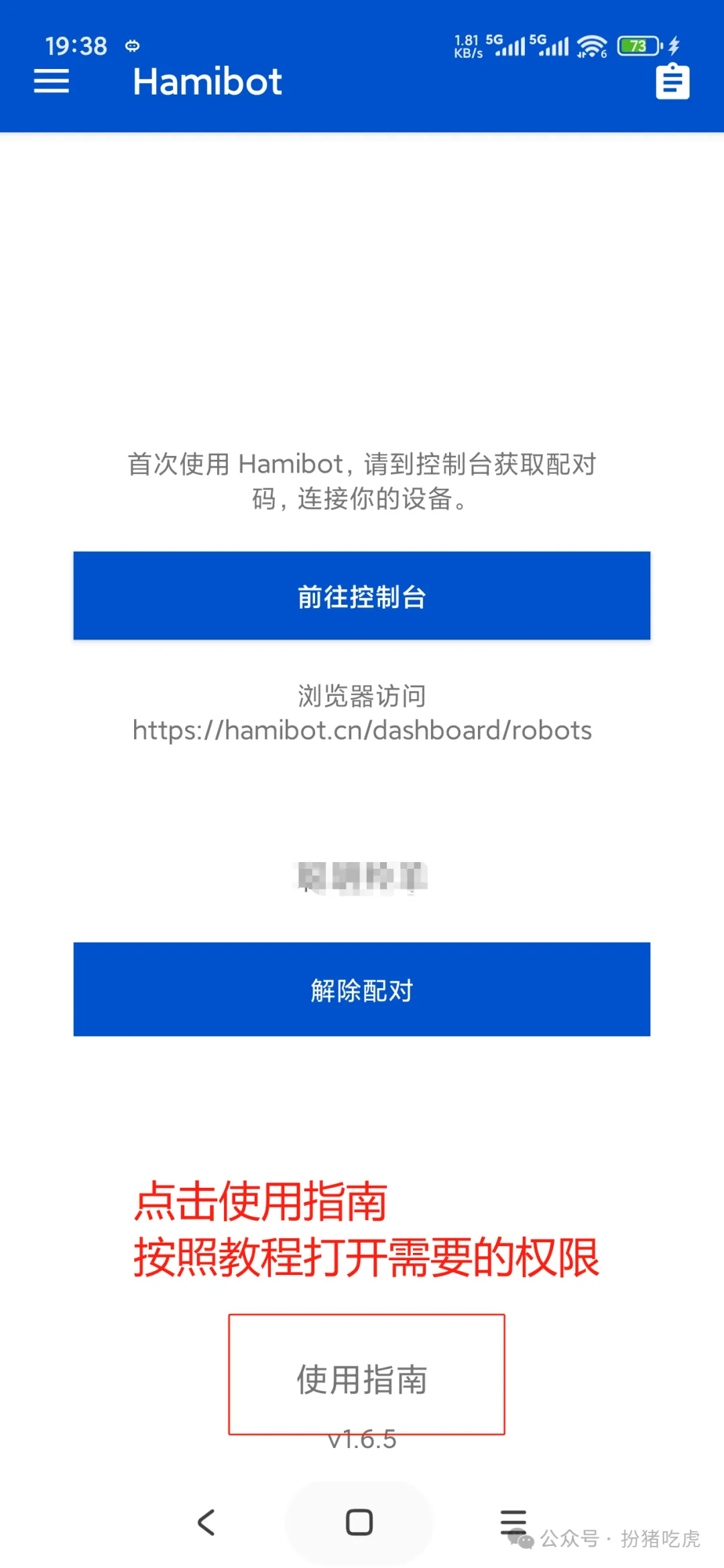Tap the 前往控制台 button

click(362, 596)
